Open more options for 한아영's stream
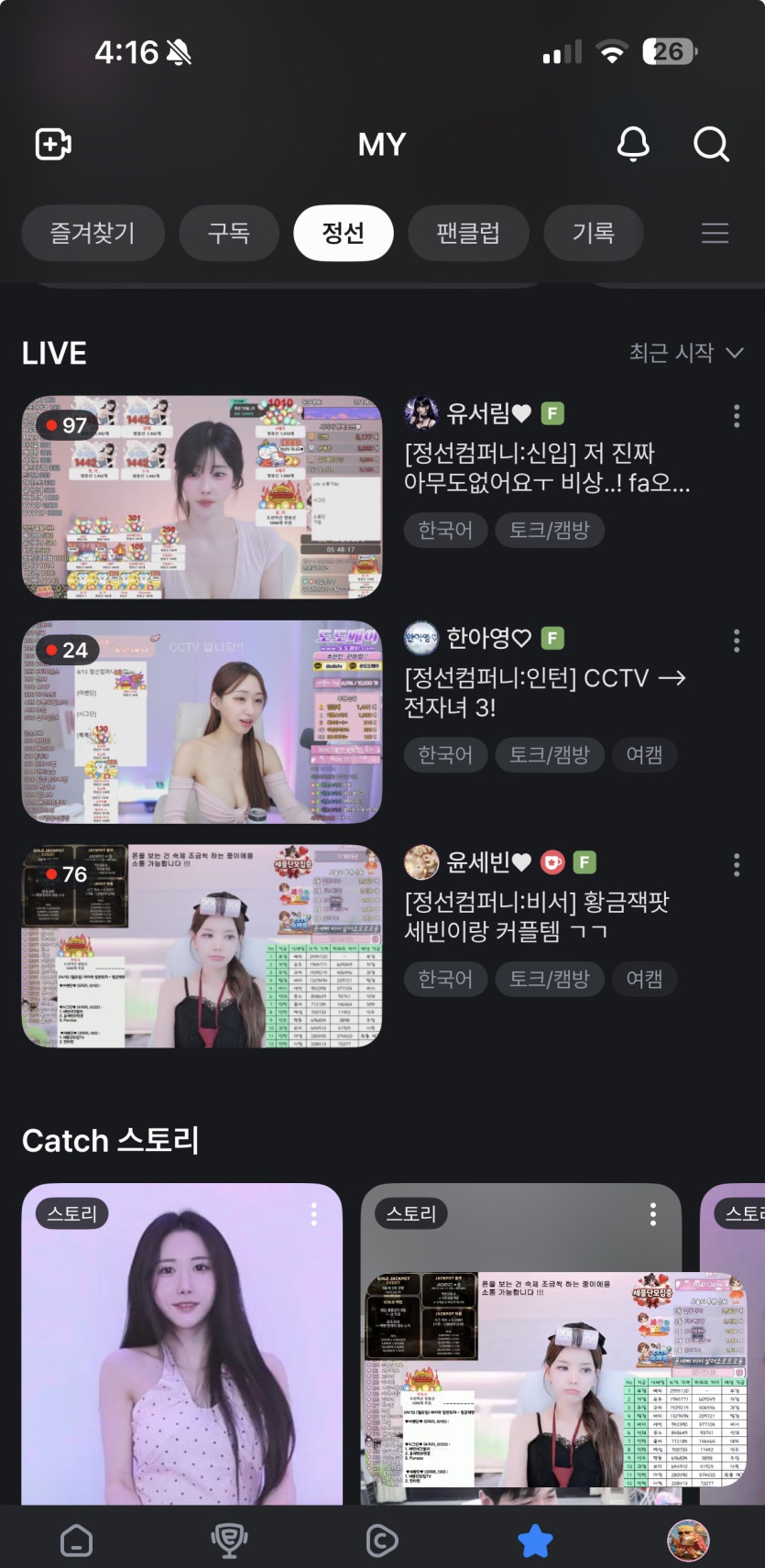The image size is (765, 1568). click(737, 641)
